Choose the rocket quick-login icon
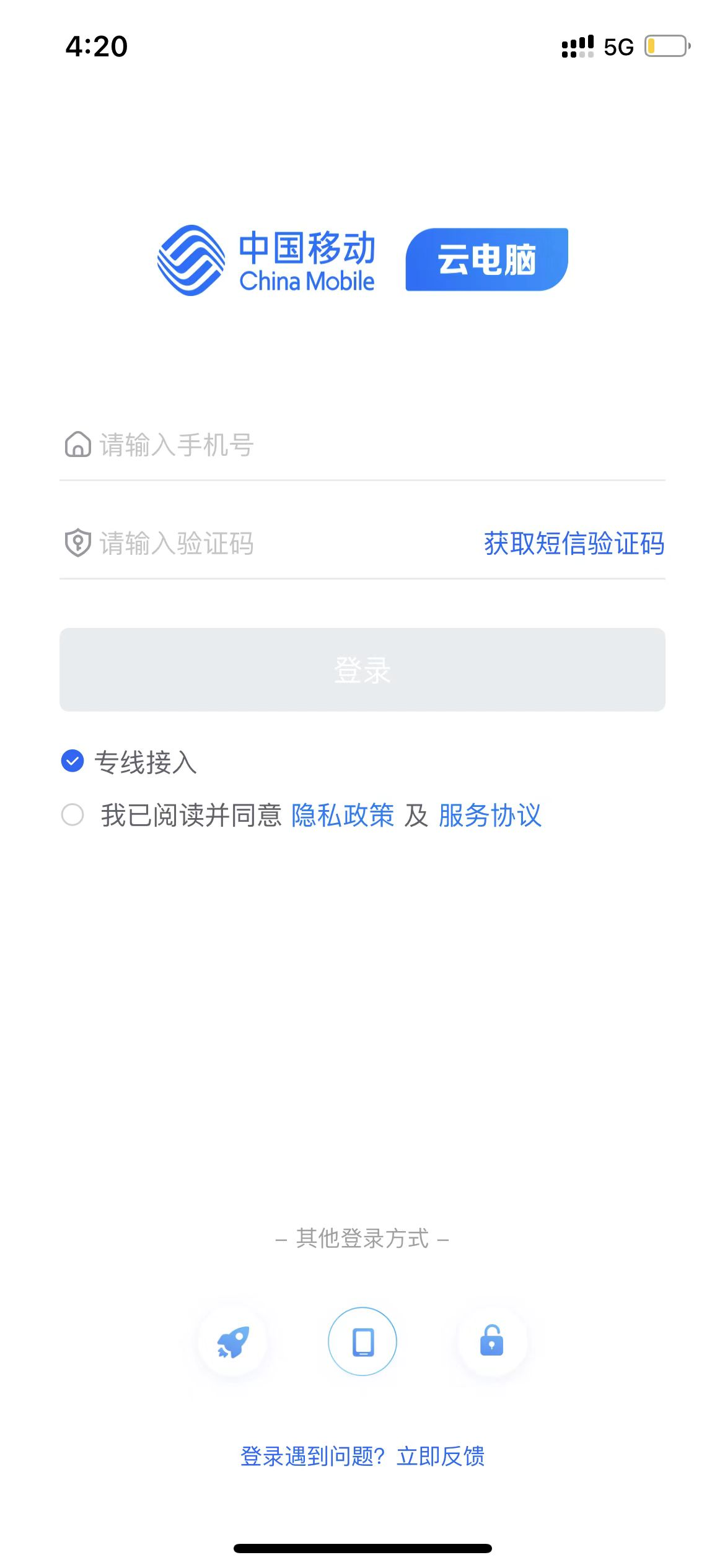Image resolution: width=725 pixels, height=1568 pixels. 233,1341
